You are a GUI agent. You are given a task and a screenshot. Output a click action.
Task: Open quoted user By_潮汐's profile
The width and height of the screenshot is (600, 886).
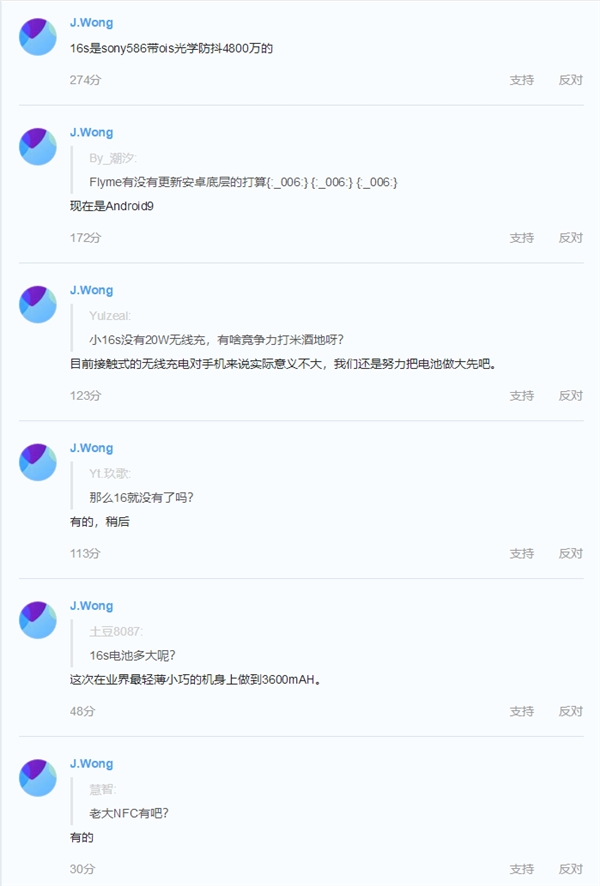point(112,158)
